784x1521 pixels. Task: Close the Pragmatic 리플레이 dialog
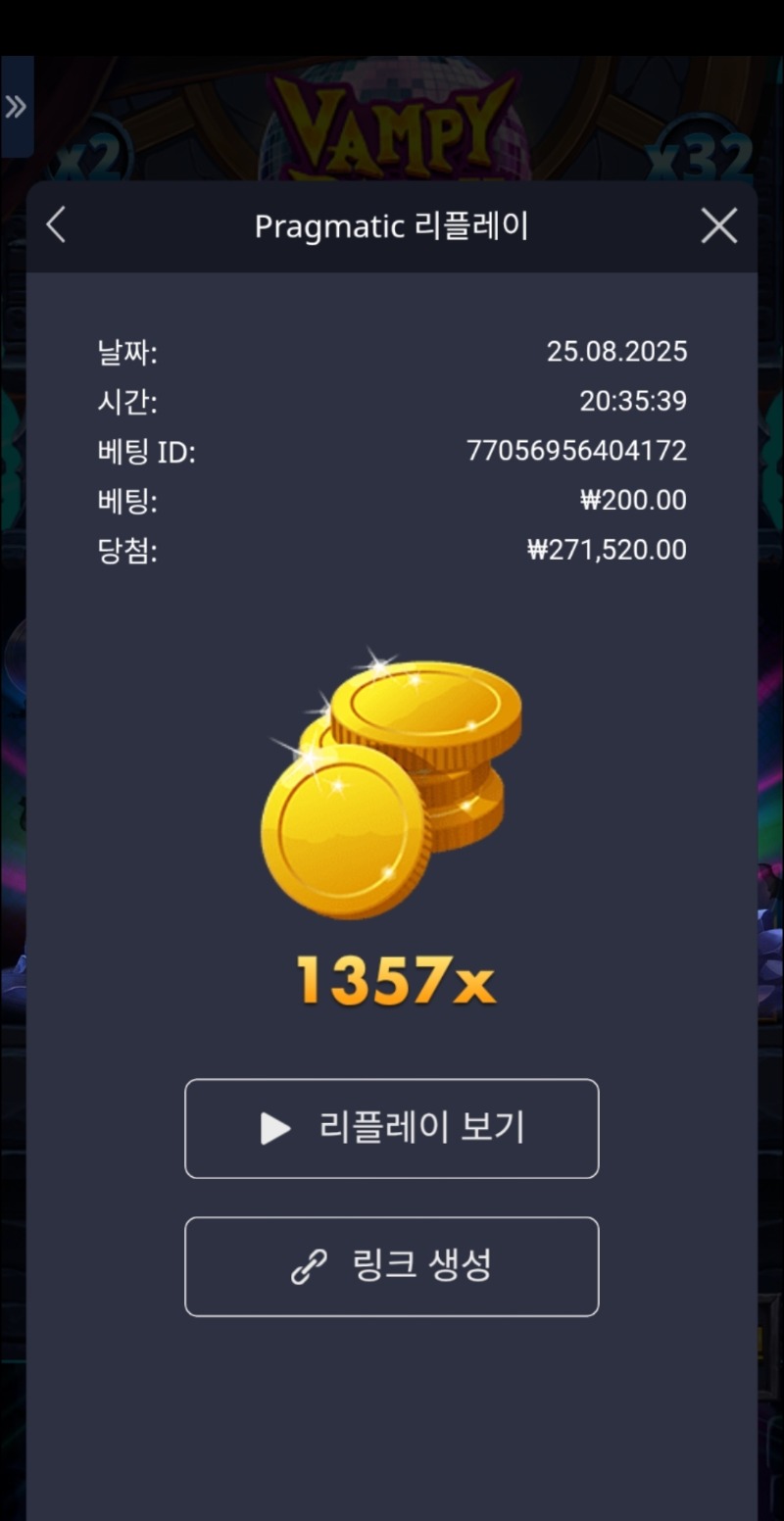pos(718,226)
